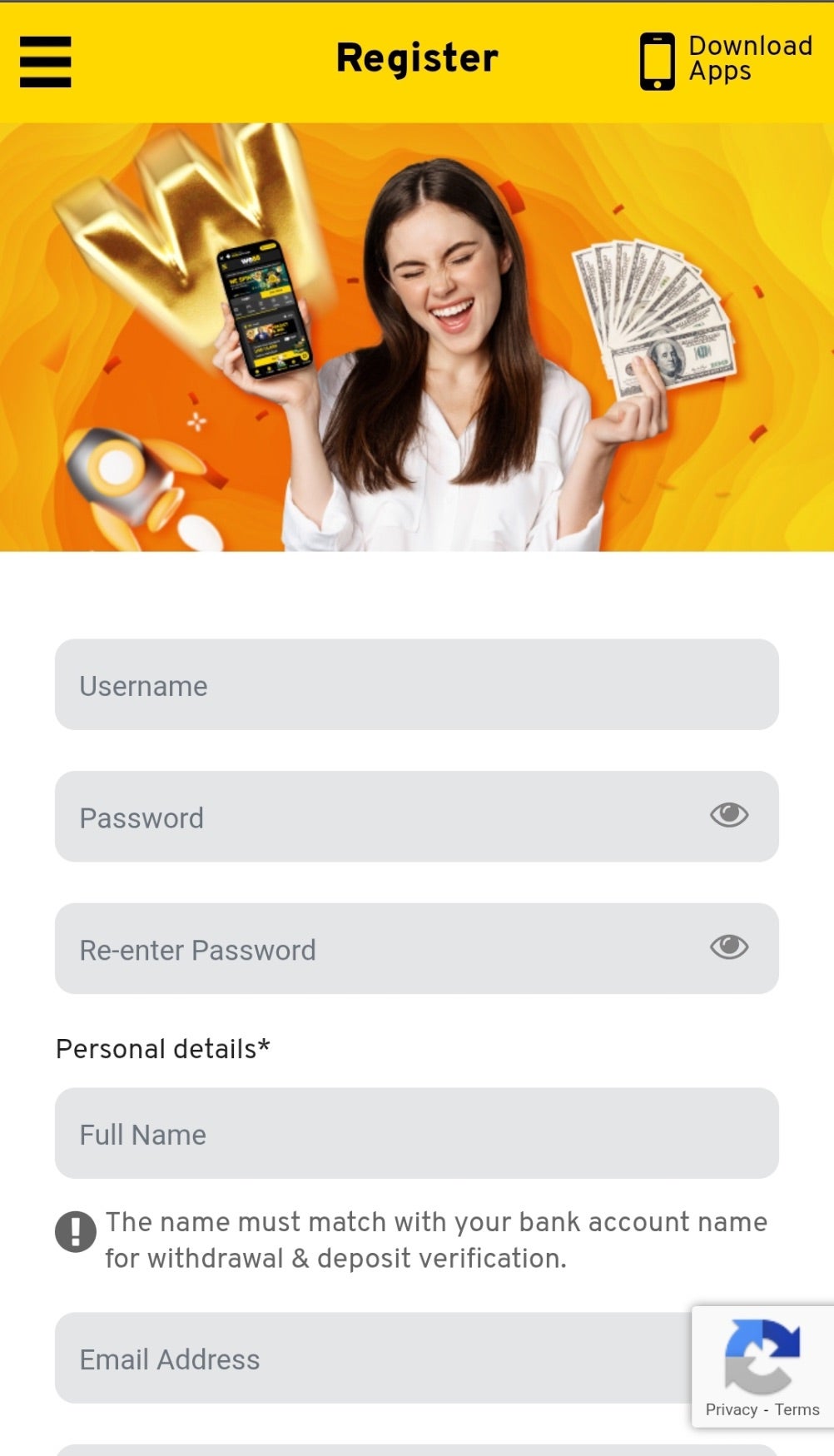Focus the Username field
The width and height of the screenshot is (834, 1456).
tap(416, 685)
